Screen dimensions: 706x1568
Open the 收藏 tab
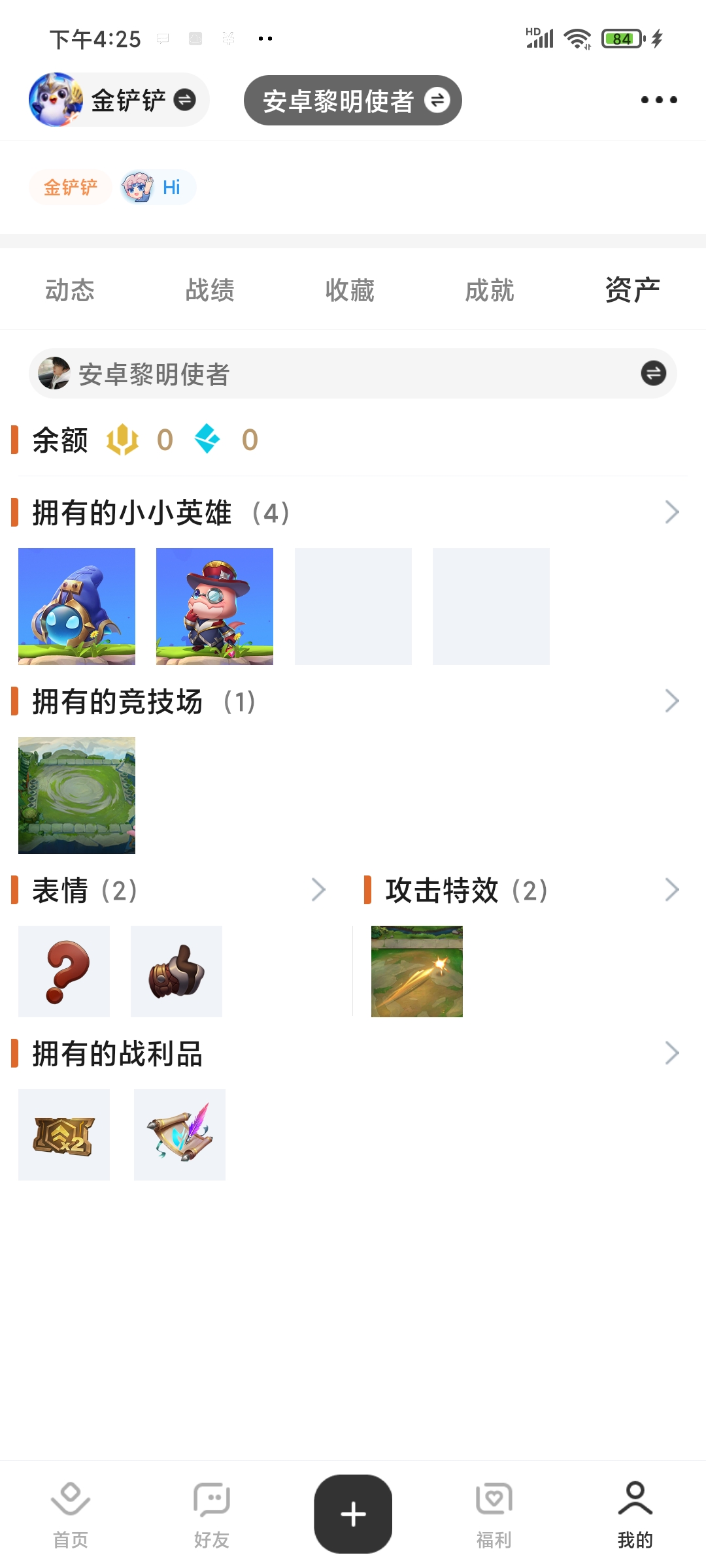point(350,290)
